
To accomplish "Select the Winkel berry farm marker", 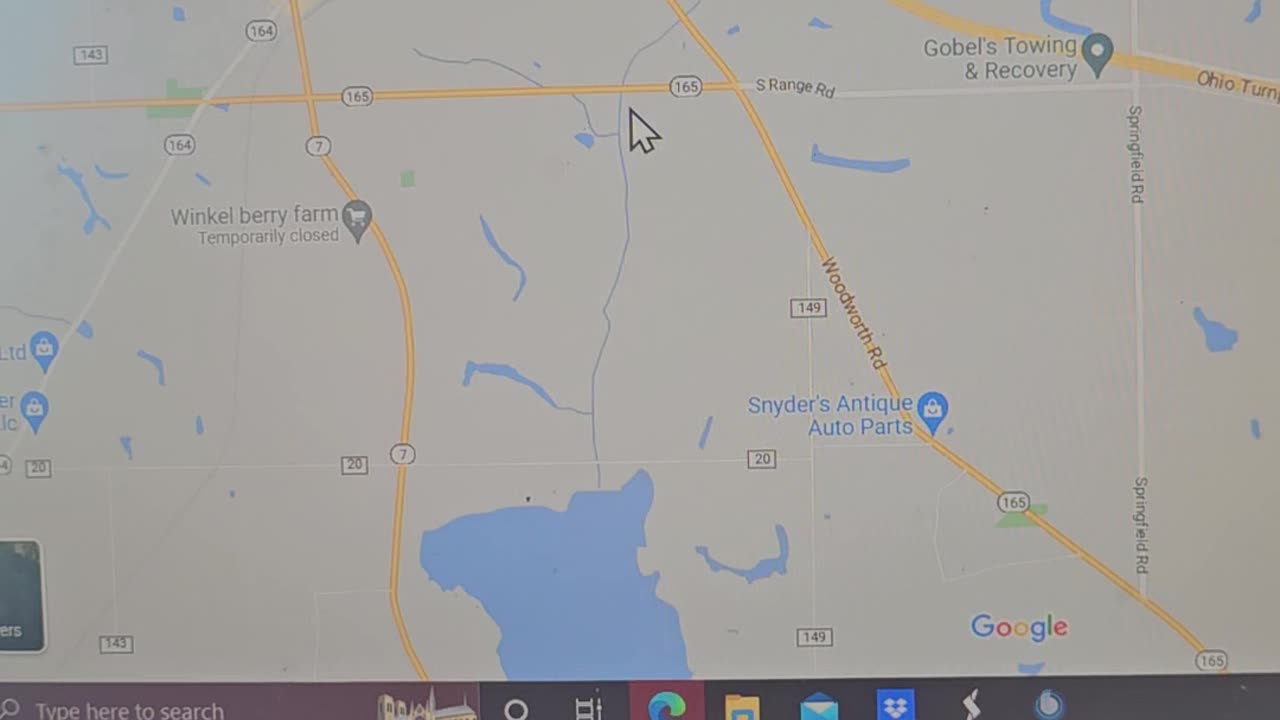I will [357, 215].
